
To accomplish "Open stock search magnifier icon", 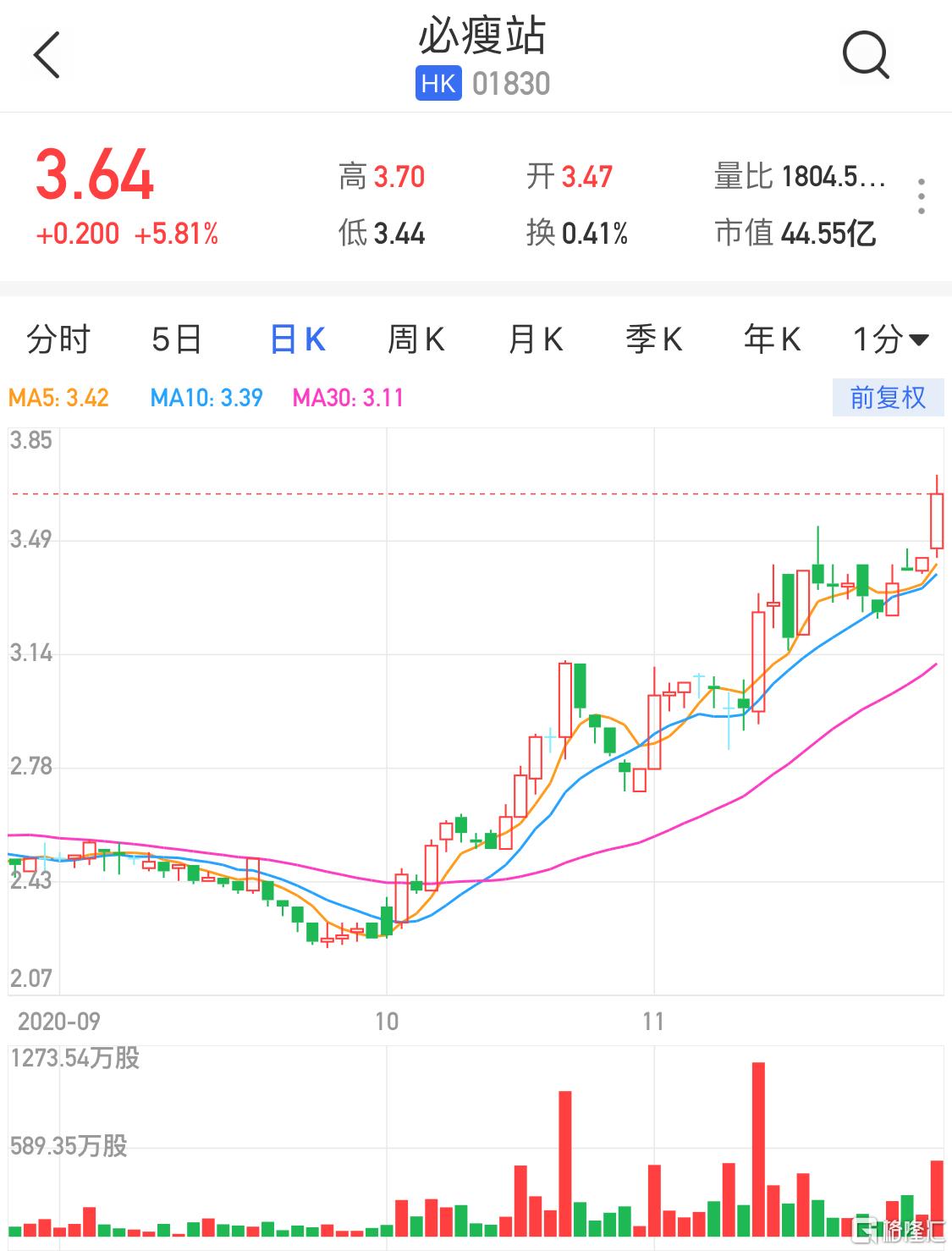I will click(865, 55).
